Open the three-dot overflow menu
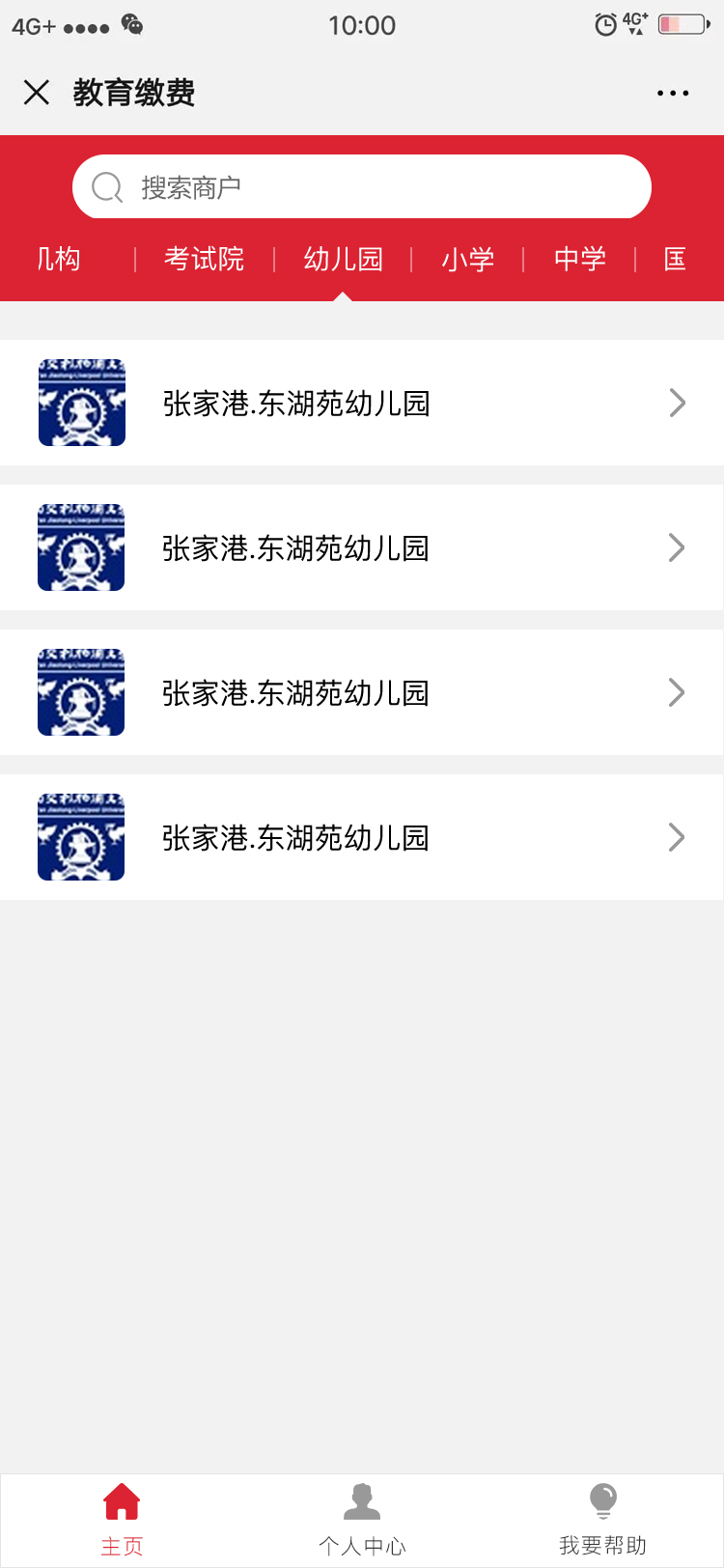Image resolution: width=724 pixels, height=1568 pixels. click(673, 94)
